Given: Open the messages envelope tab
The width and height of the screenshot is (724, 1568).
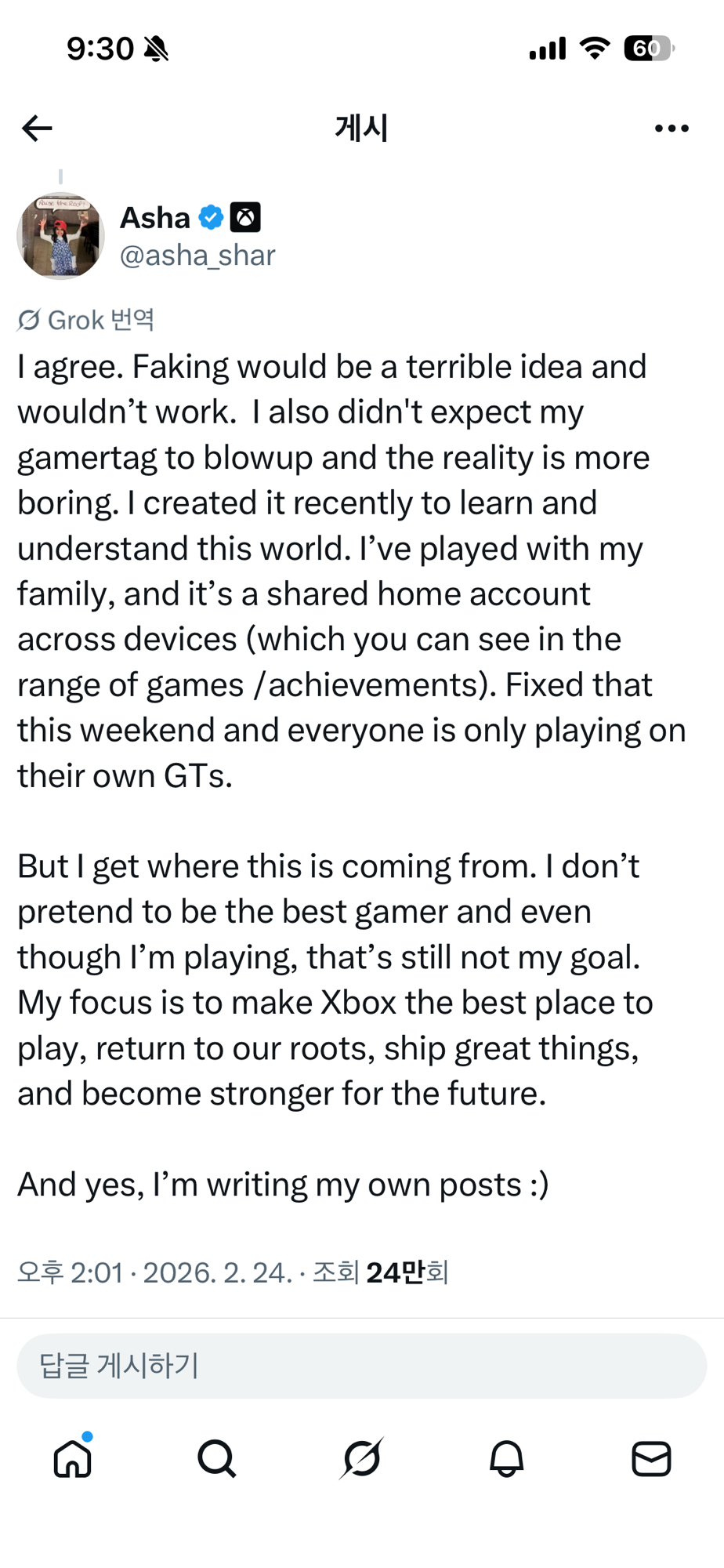Looking at the screenshot, I should coord(651,1458).
